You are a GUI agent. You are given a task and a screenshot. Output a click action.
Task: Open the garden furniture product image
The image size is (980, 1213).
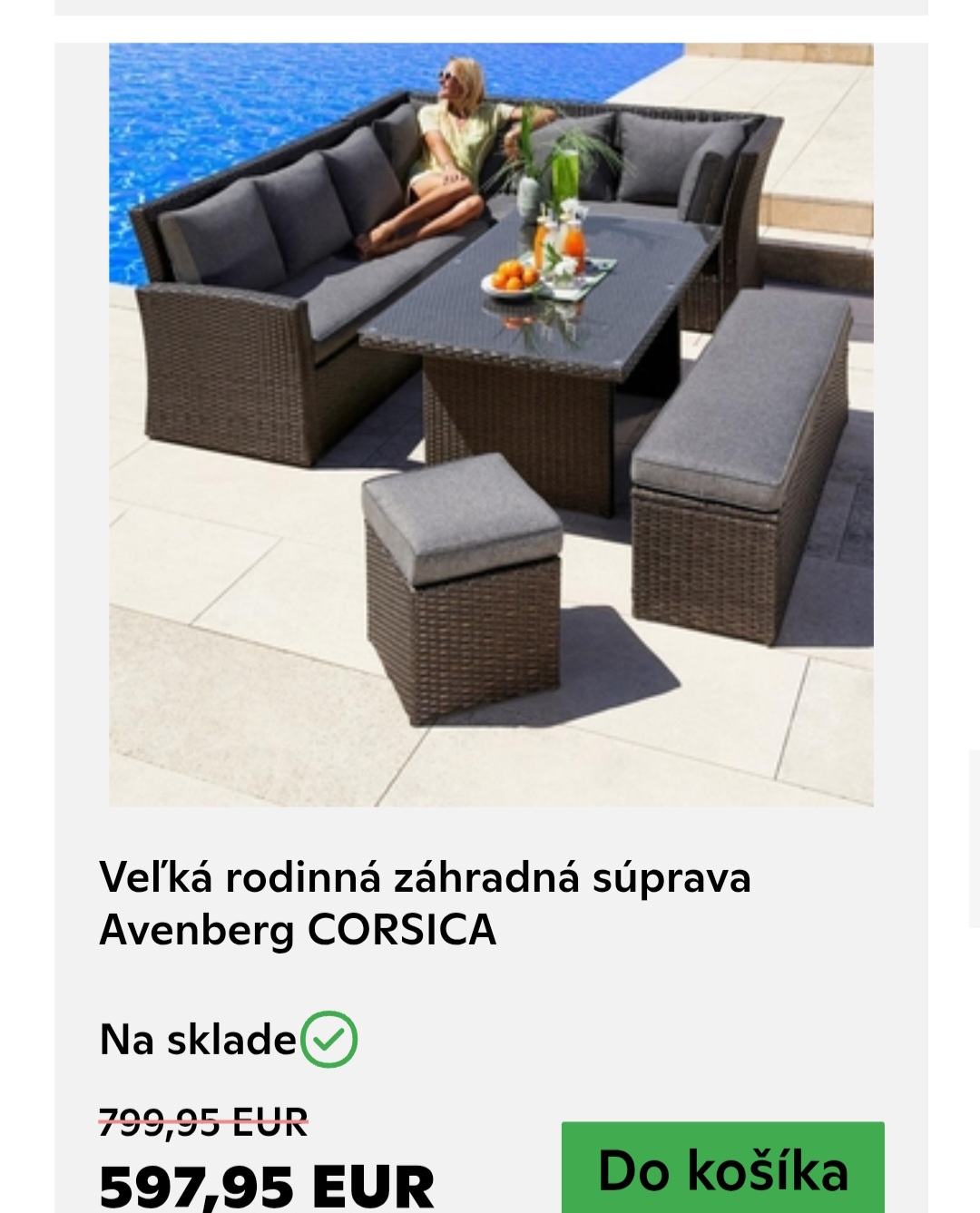[491, 425]
